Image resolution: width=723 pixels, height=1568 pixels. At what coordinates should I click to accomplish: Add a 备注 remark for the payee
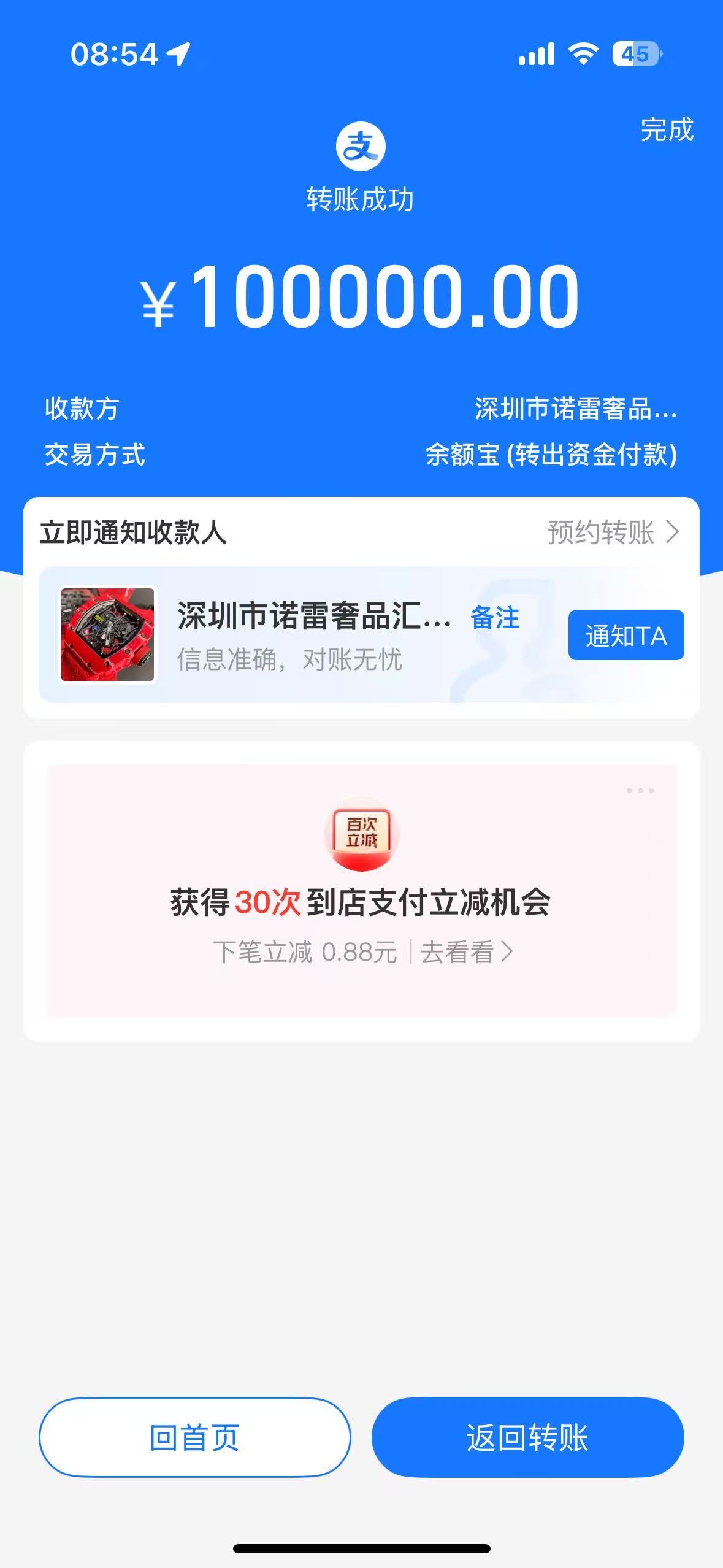pos(495,618)
